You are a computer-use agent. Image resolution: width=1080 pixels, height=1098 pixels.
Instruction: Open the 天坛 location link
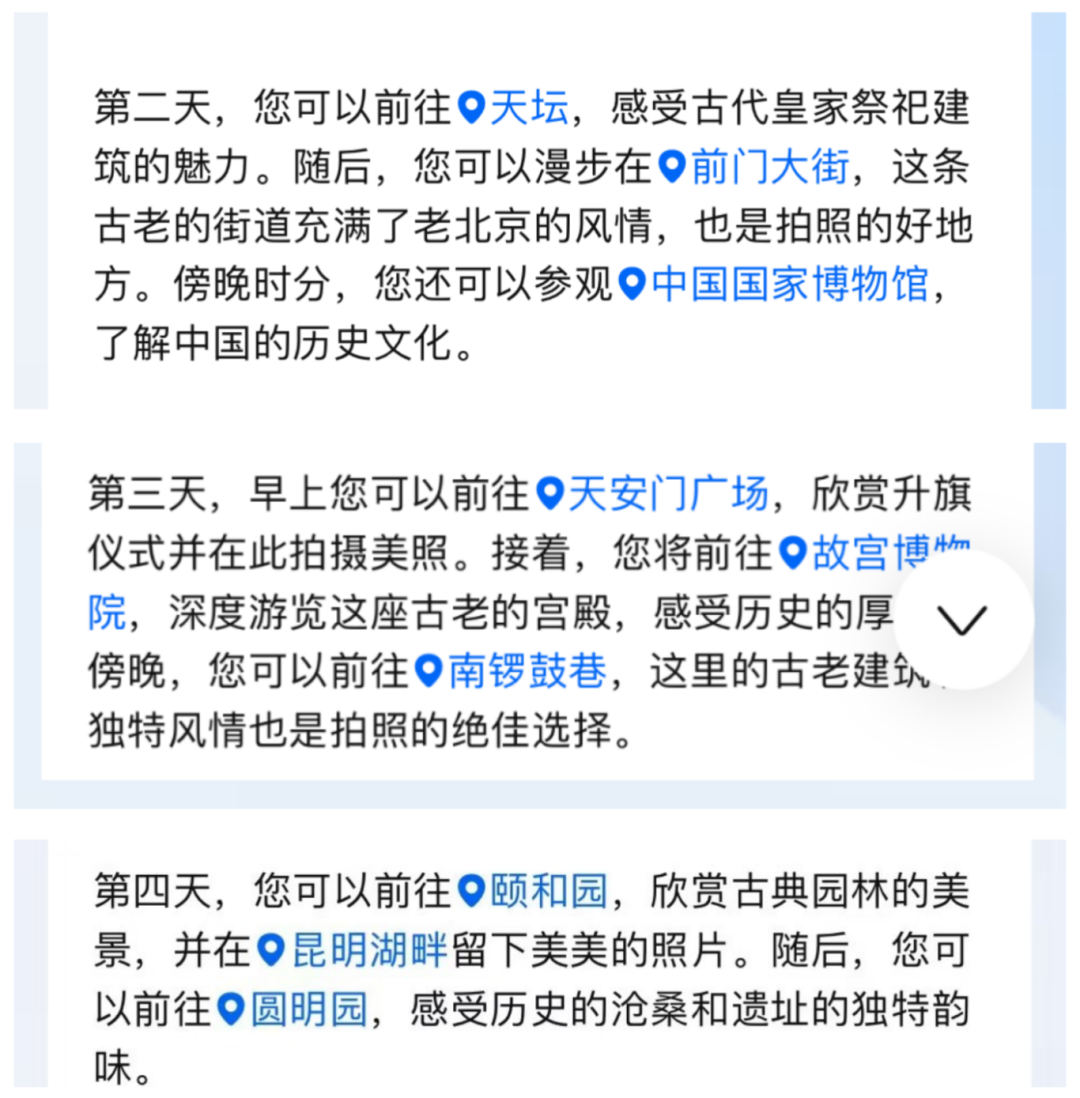pos(528,108)
